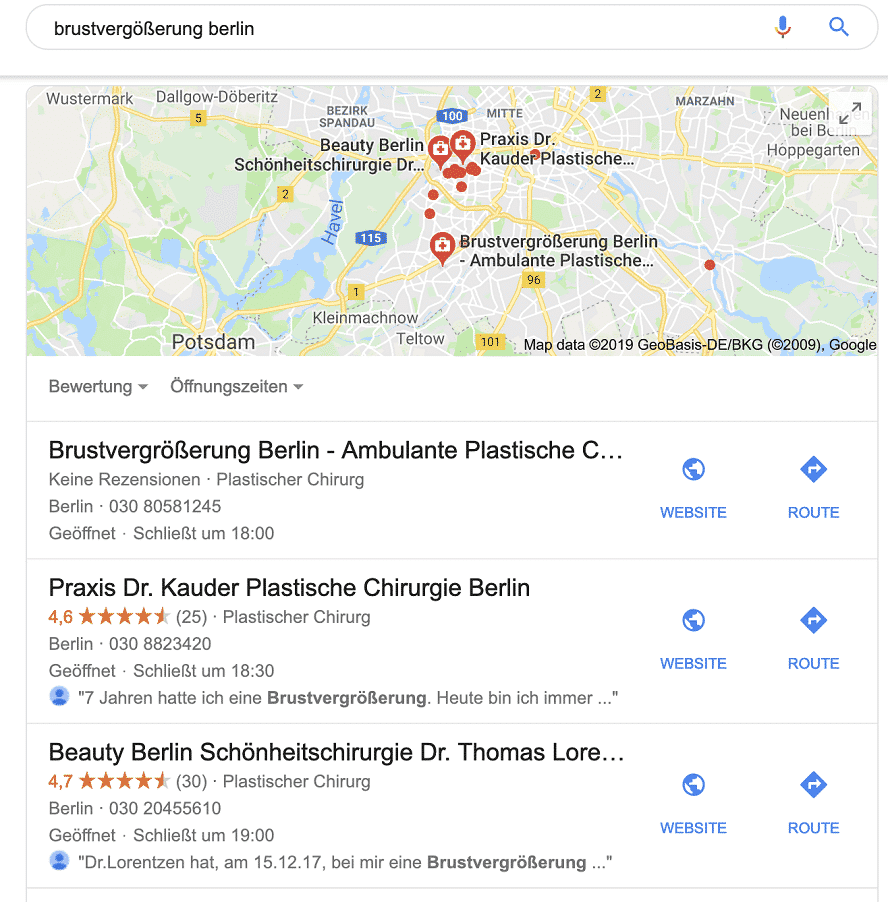The height and width of the screenshot is (902, 888).
Task: Open the Bewertung filter dropdown
Action: coord(98,386)
